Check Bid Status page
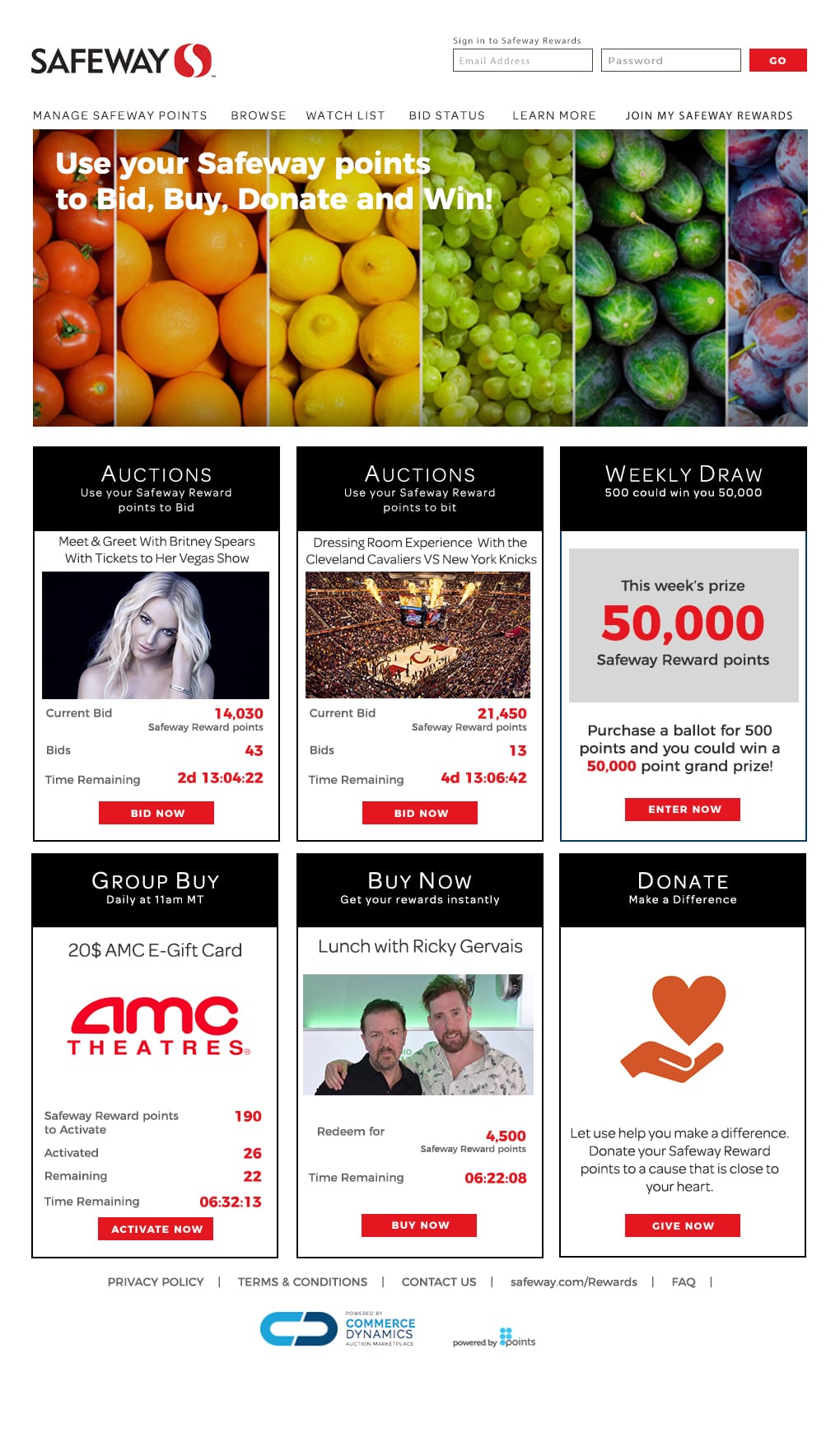This screenshot has width=840, height=1447. point(447,115)
